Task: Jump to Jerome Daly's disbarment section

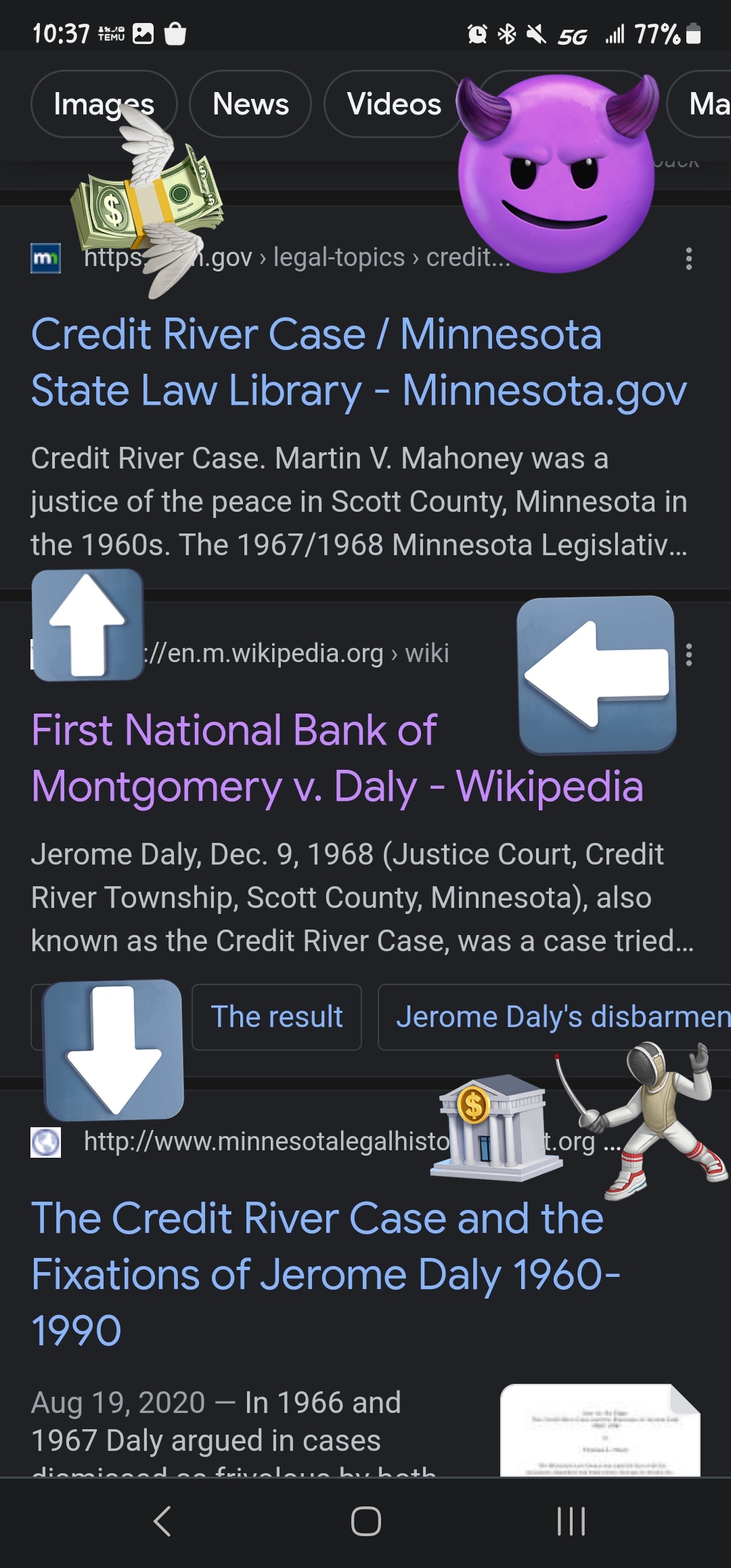Action: [x=562, y=1017]
